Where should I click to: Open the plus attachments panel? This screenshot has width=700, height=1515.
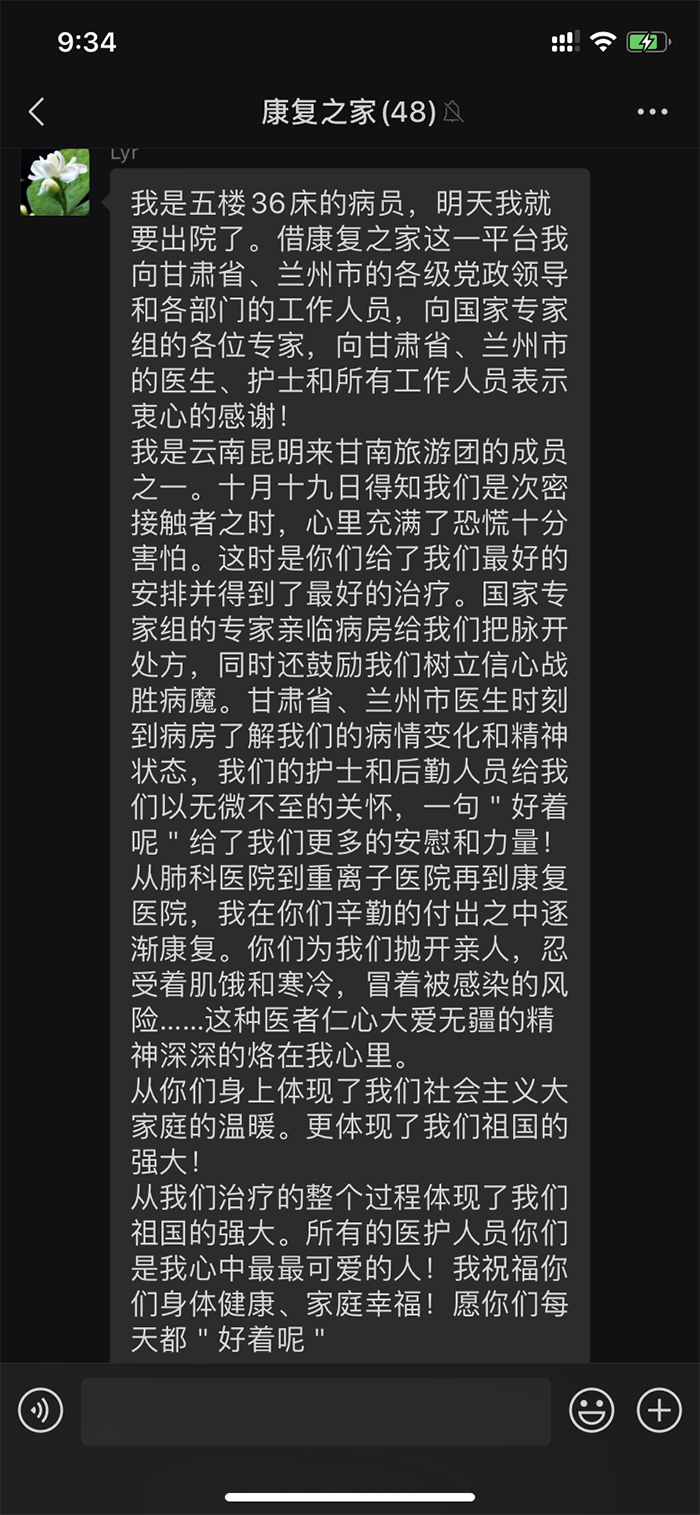[x=659, y=1411]
